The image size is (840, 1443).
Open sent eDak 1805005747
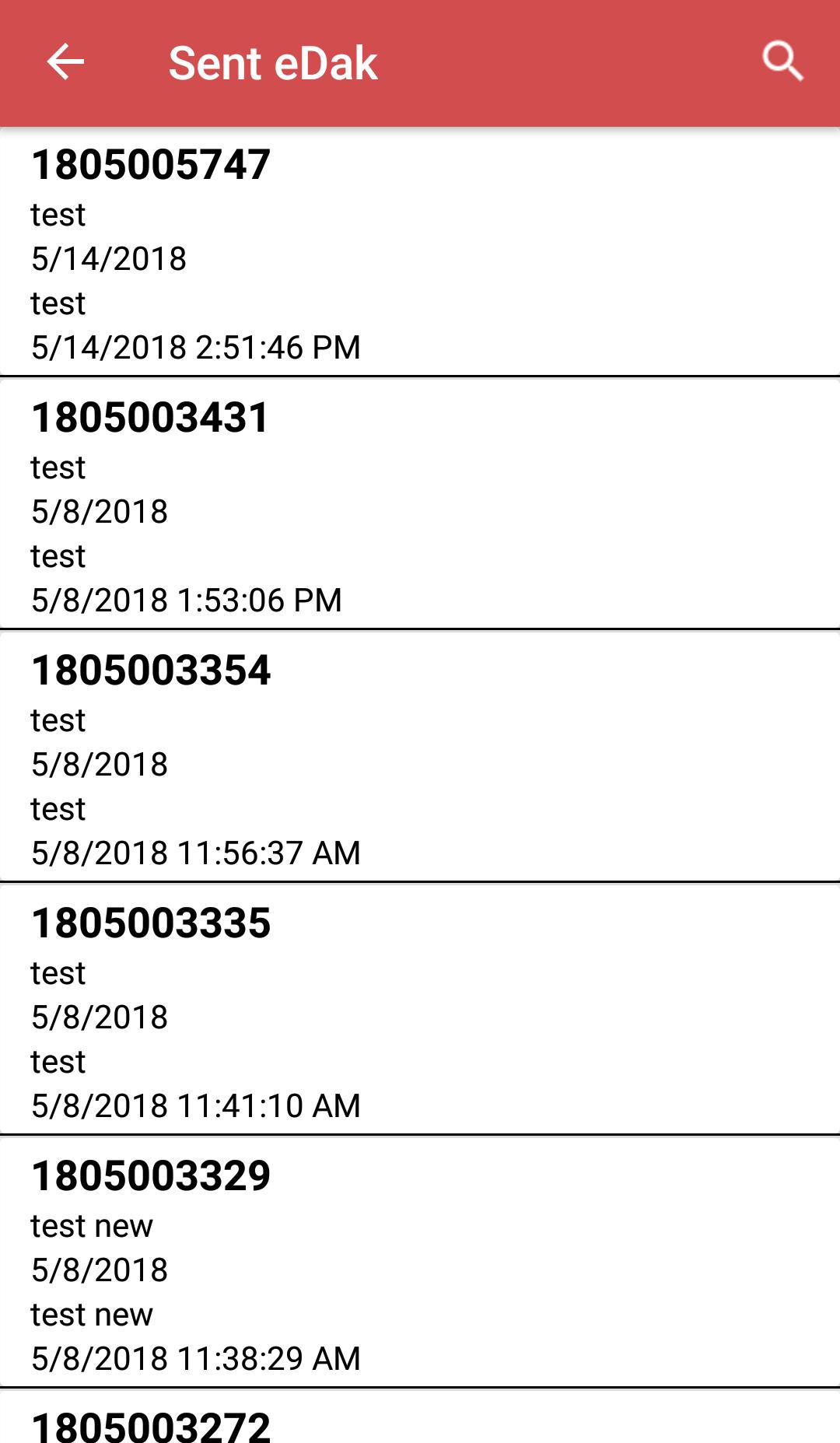tap(420, 253)
